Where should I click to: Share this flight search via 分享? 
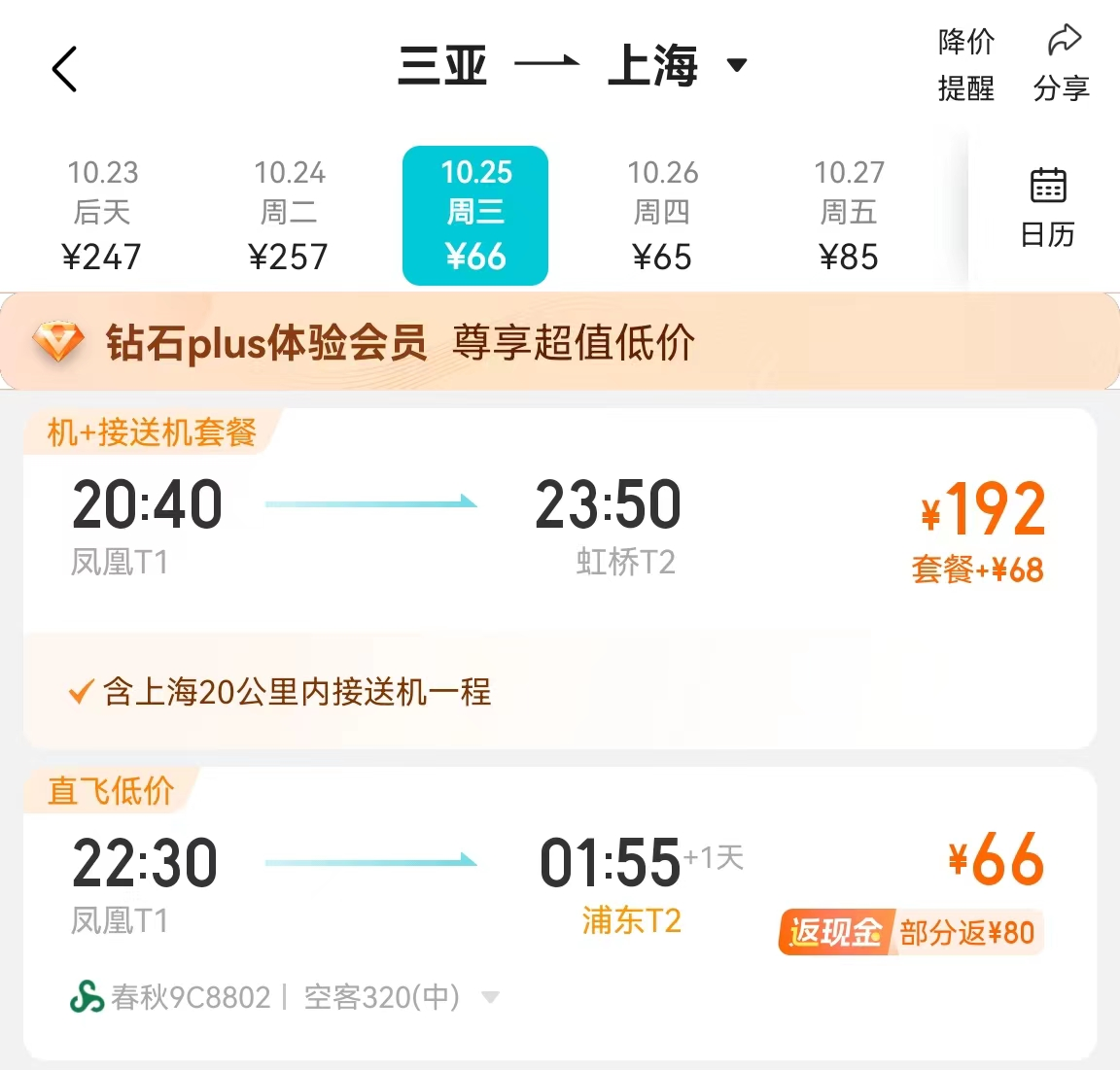(1061, 65)
